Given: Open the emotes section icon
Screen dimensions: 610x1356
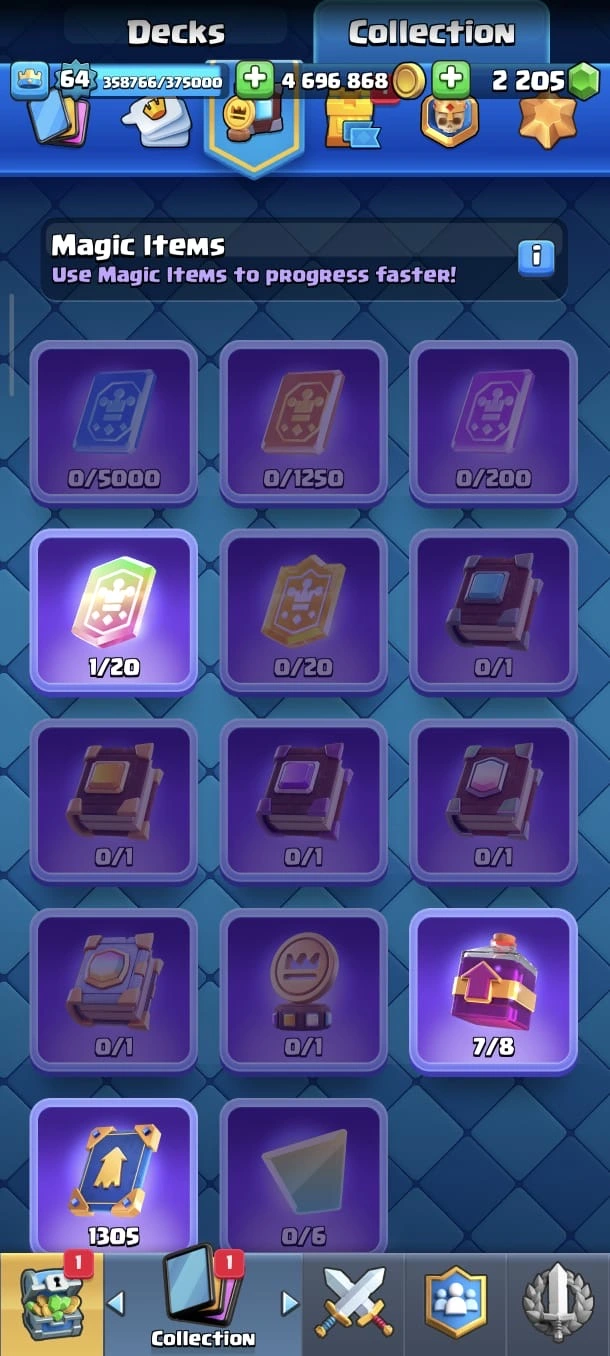Looking at the screenshot, I should point(156,121).
